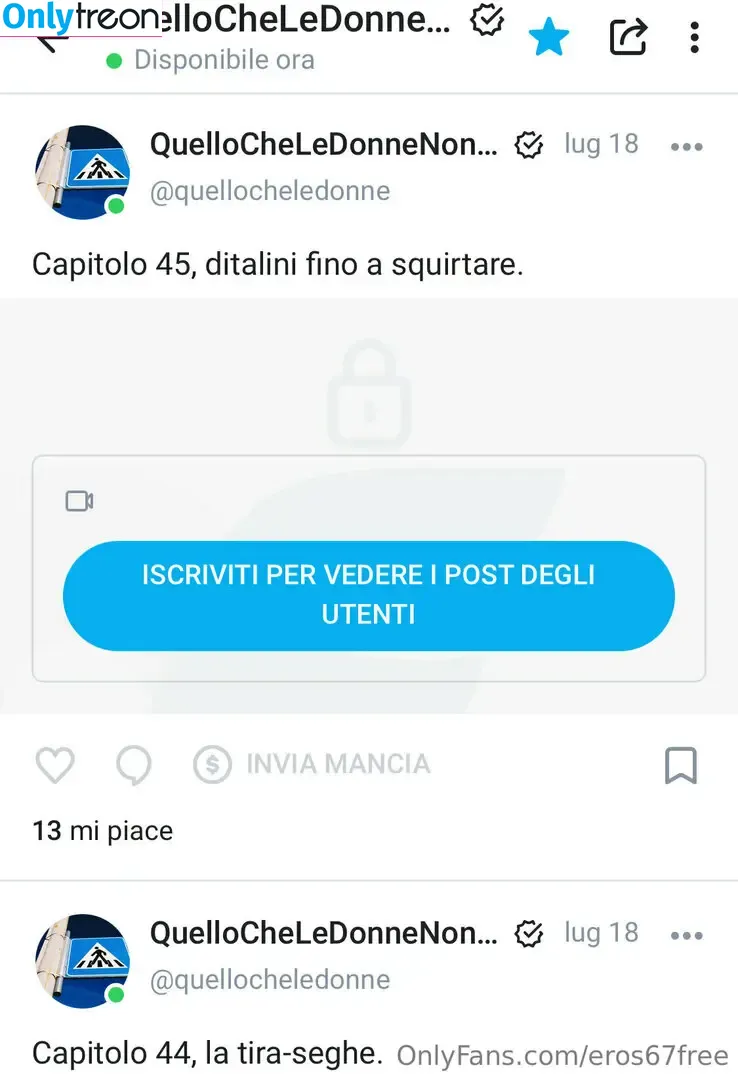Open options menu on the Capitolo 44 post
The image size is (738, 1080).
pos(686,936)
